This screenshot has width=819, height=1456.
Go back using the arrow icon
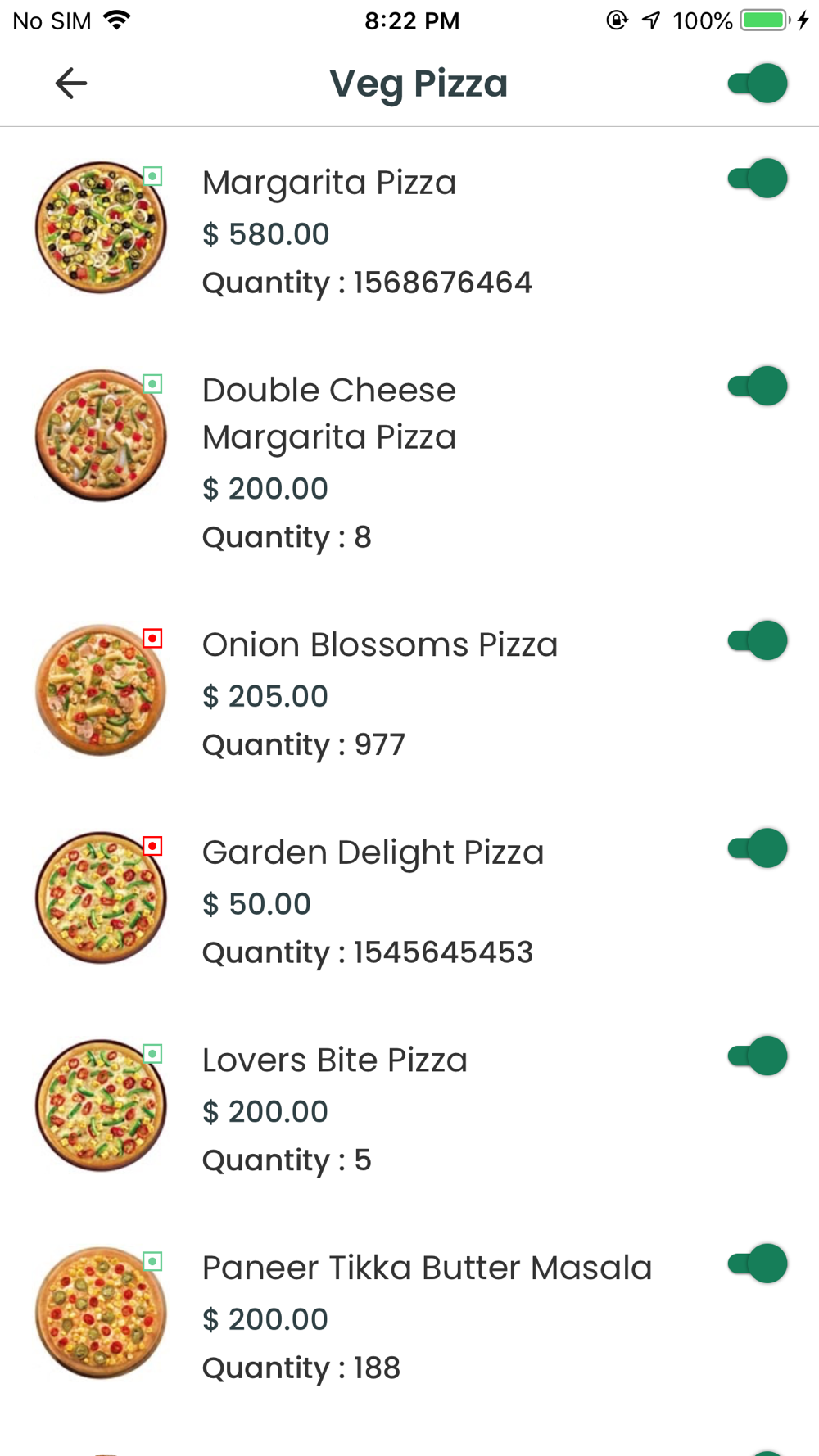[71, 84]
